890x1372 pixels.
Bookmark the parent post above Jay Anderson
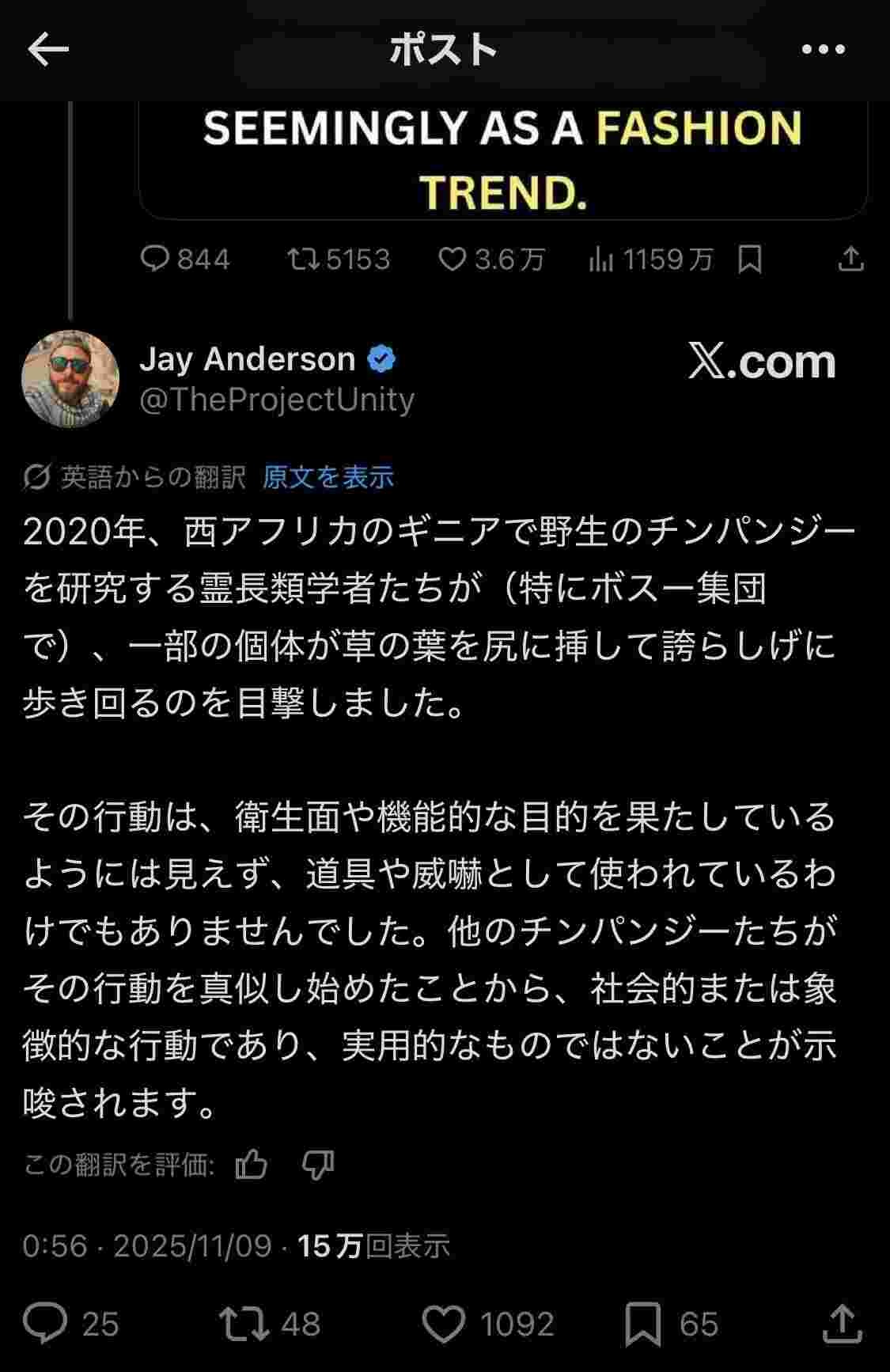pos(748,259)
